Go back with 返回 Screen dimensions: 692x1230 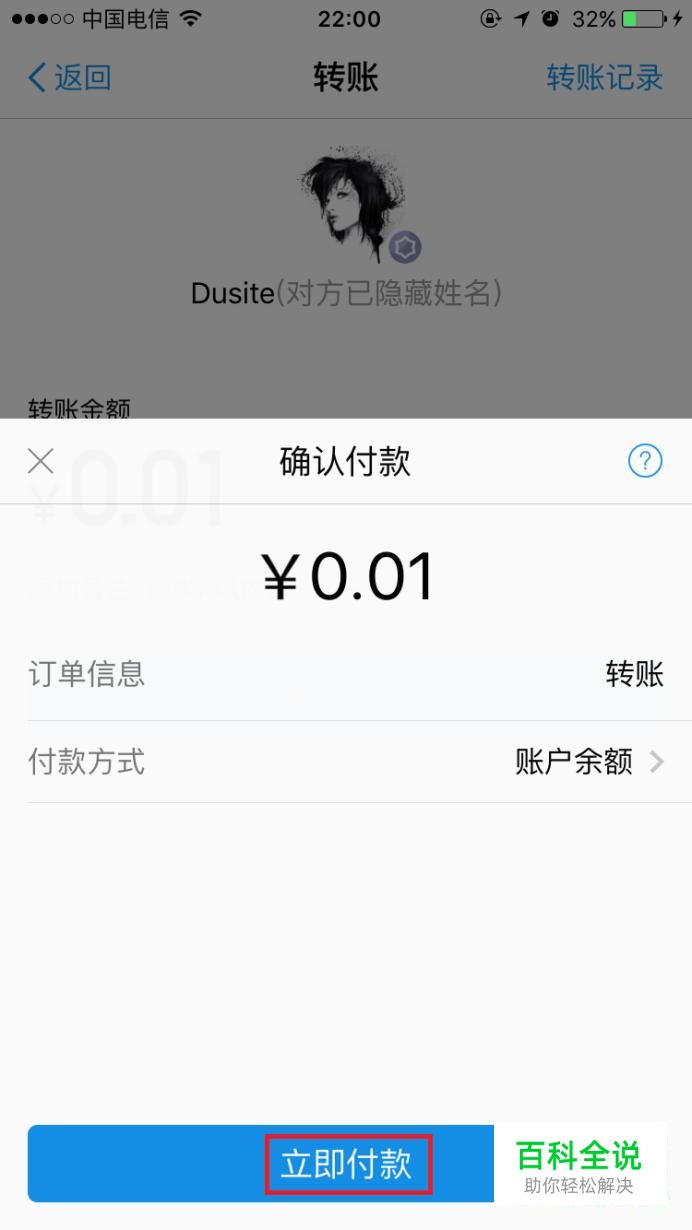pyautogui.click(x=69, y=78)
